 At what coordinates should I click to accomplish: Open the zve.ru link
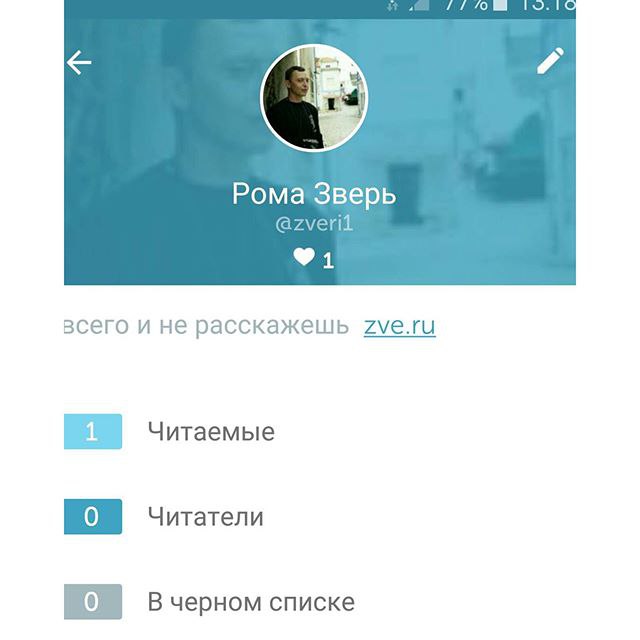click(399, 326)
